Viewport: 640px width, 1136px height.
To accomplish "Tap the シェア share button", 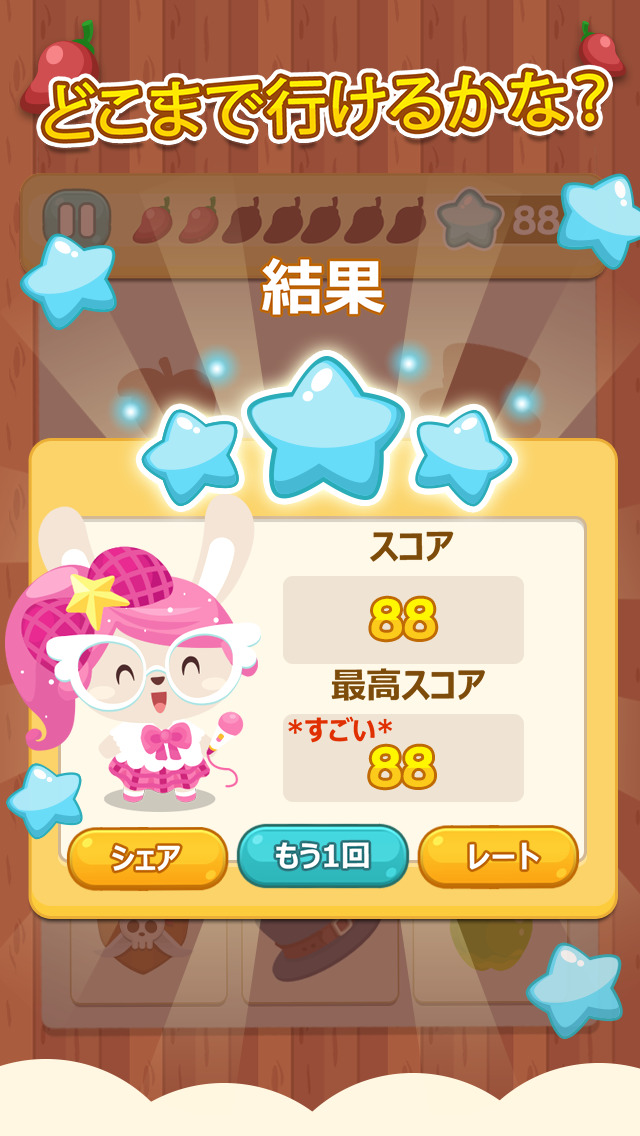I will (x=147, y=857).
